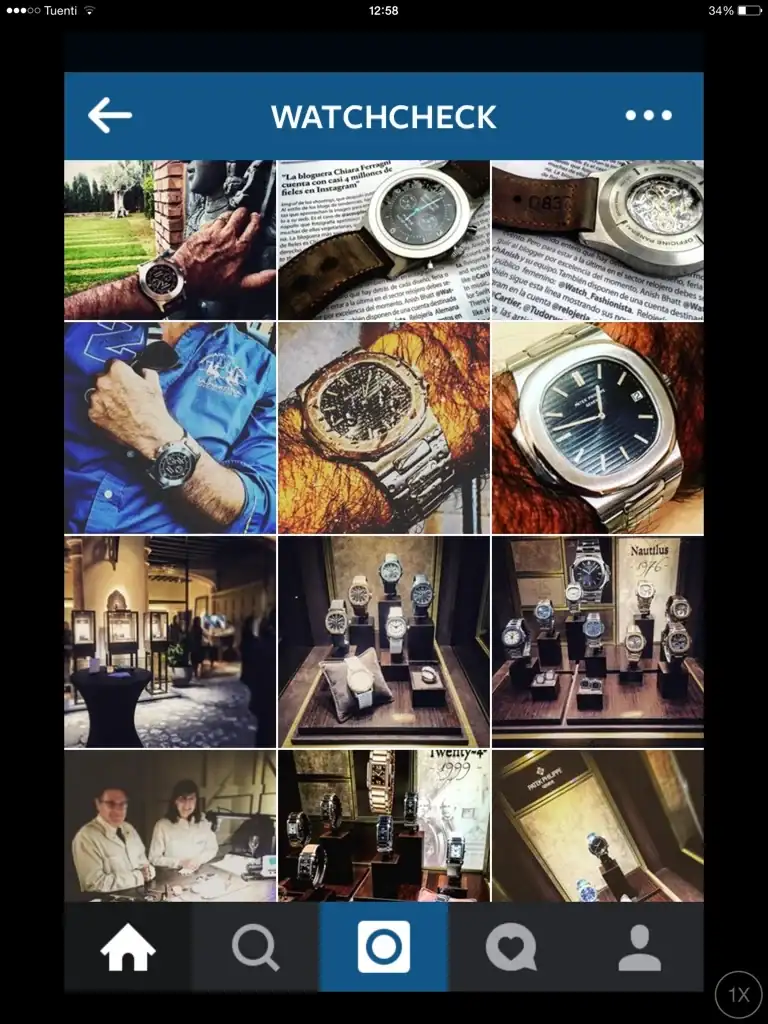Open the photo of hand on green lawn
The height and width of the screenshot is (1024, 768).
169,240
